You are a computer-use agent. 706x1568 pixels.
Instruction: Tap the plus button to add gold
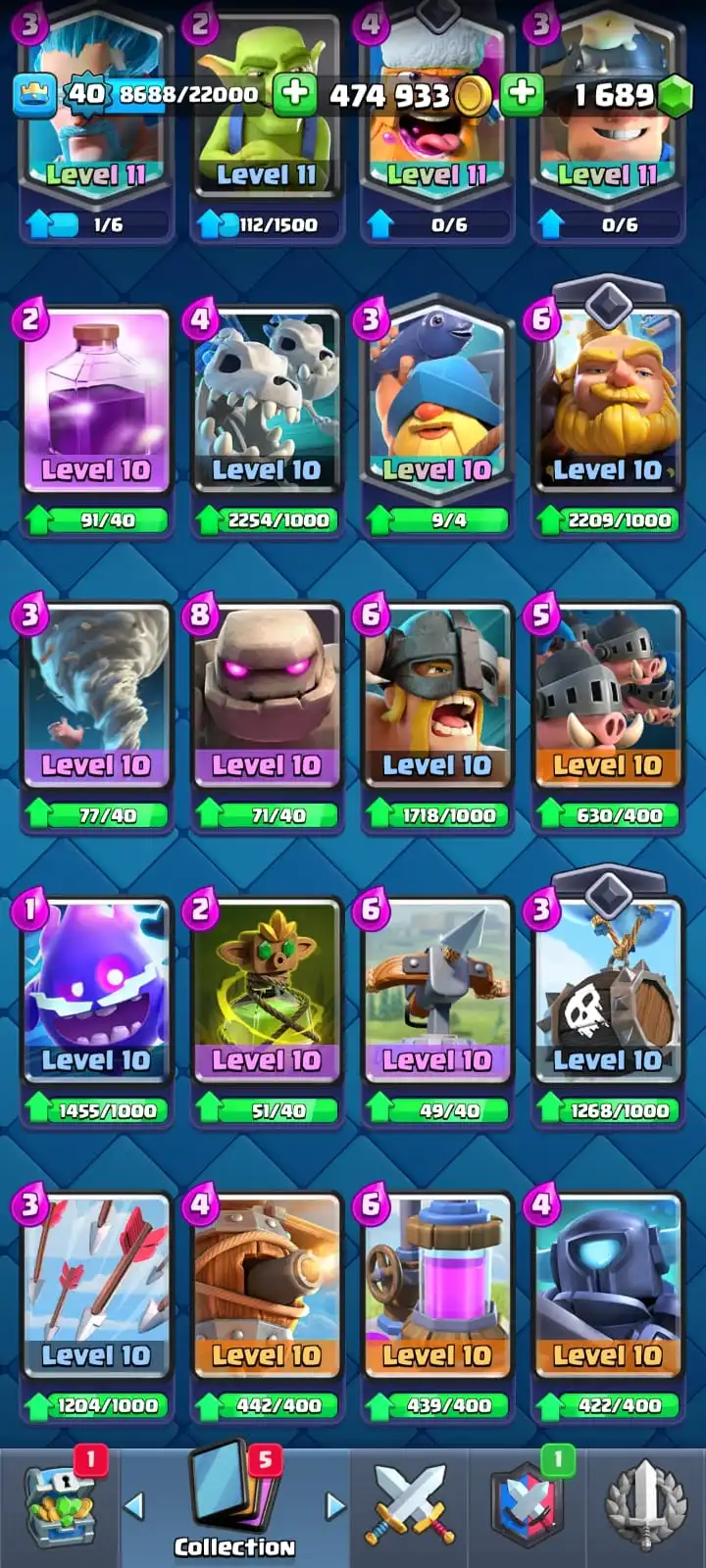click(294, 94)
